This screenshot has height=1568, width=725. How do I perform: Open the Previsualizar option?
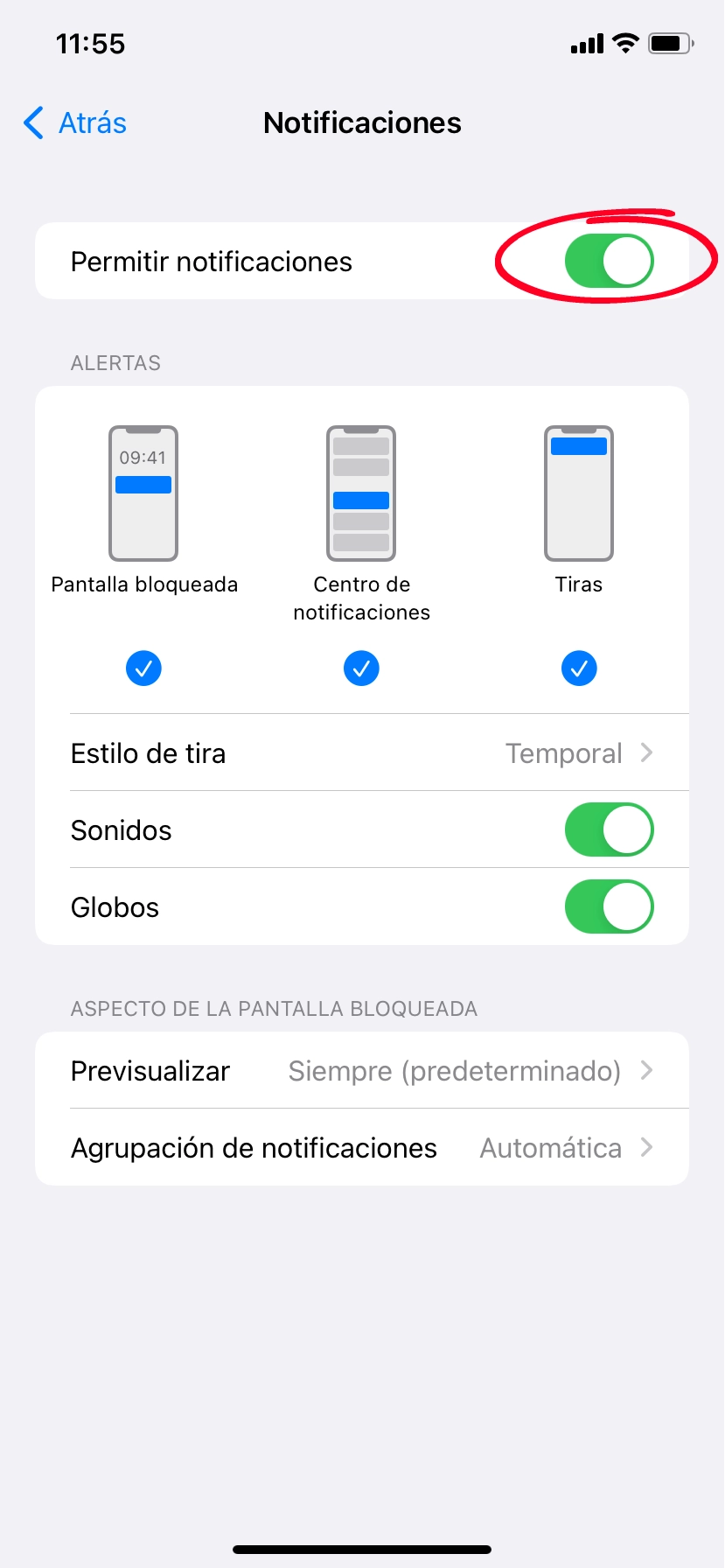click(362, 1070)
